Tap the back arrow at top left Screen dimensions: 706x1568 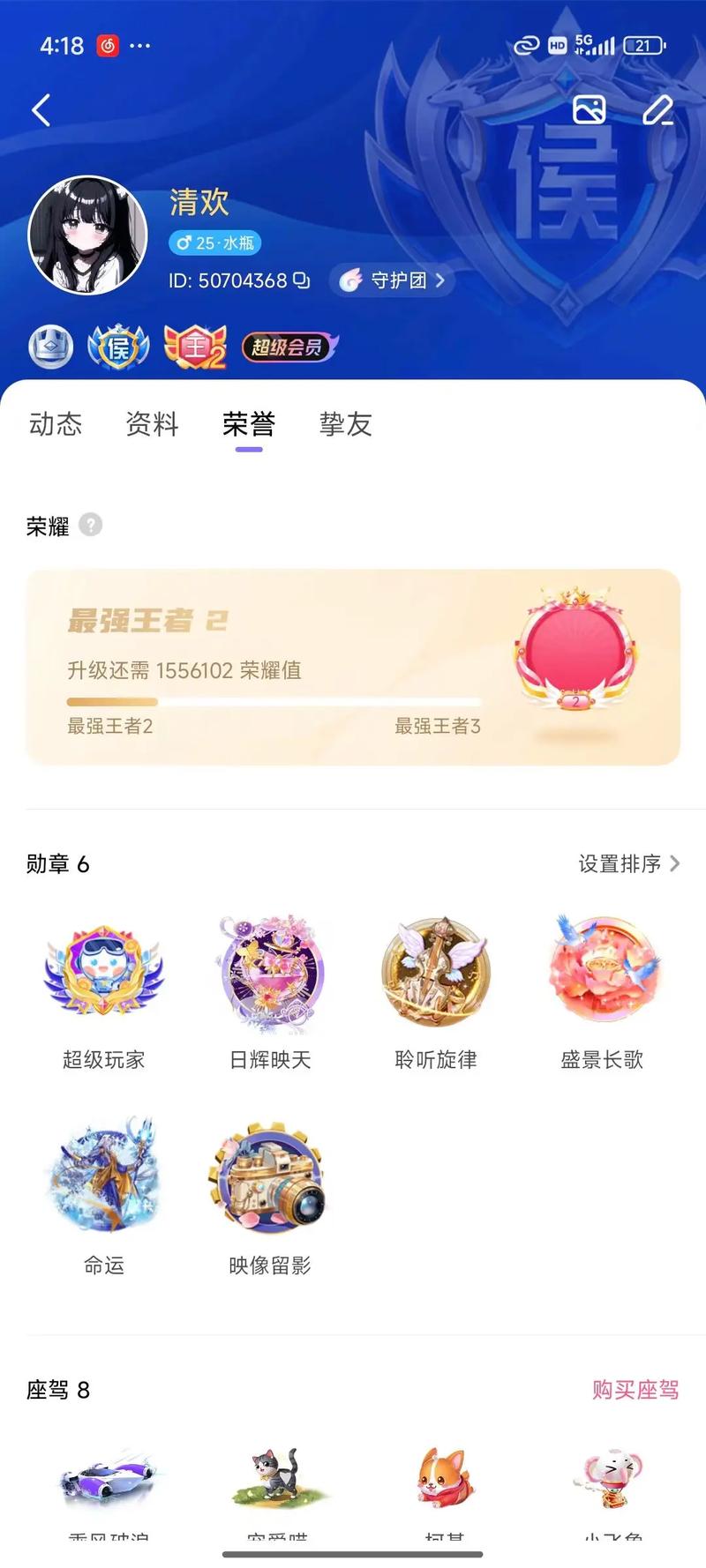(39, 109)
